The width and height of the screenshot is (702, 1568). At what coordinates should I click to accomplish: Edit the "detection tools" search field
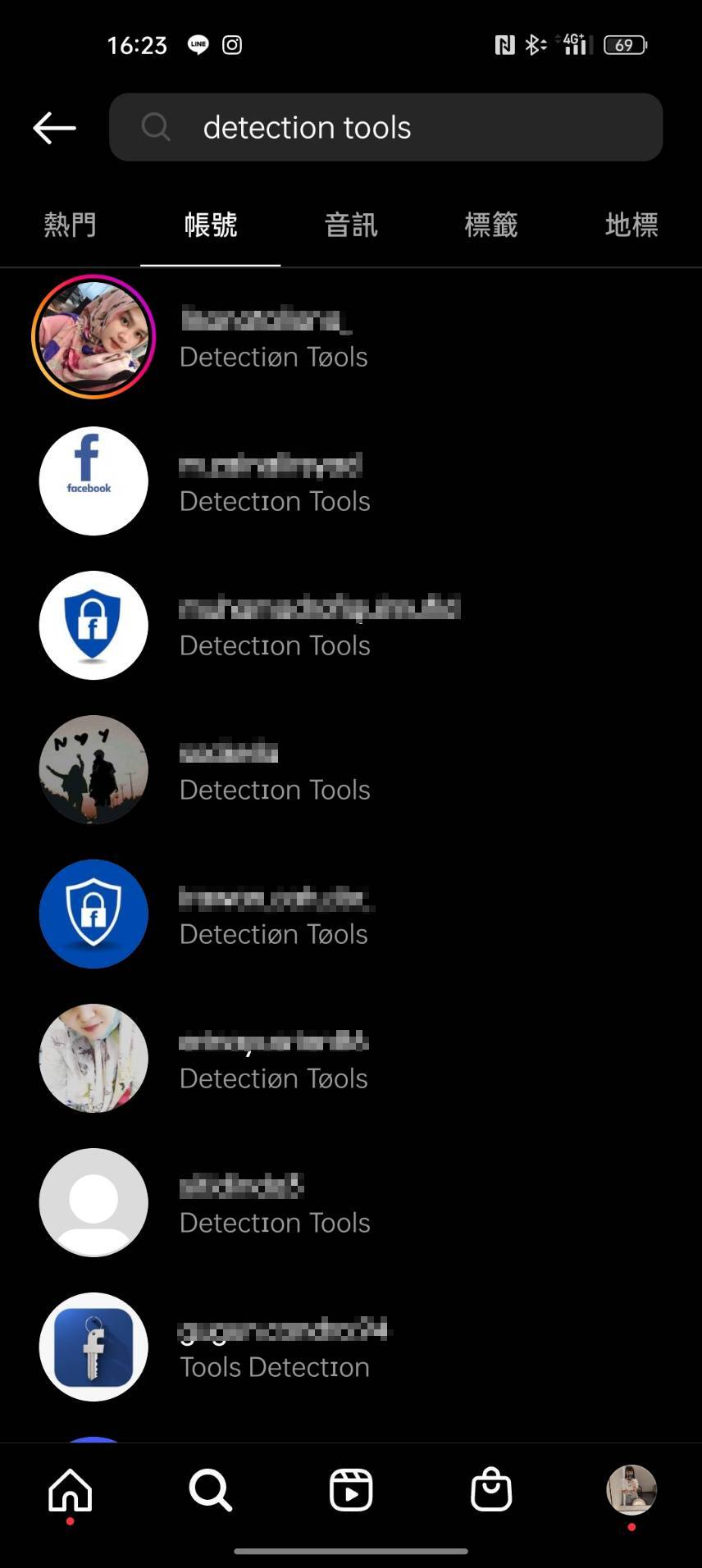click(385, 127)
